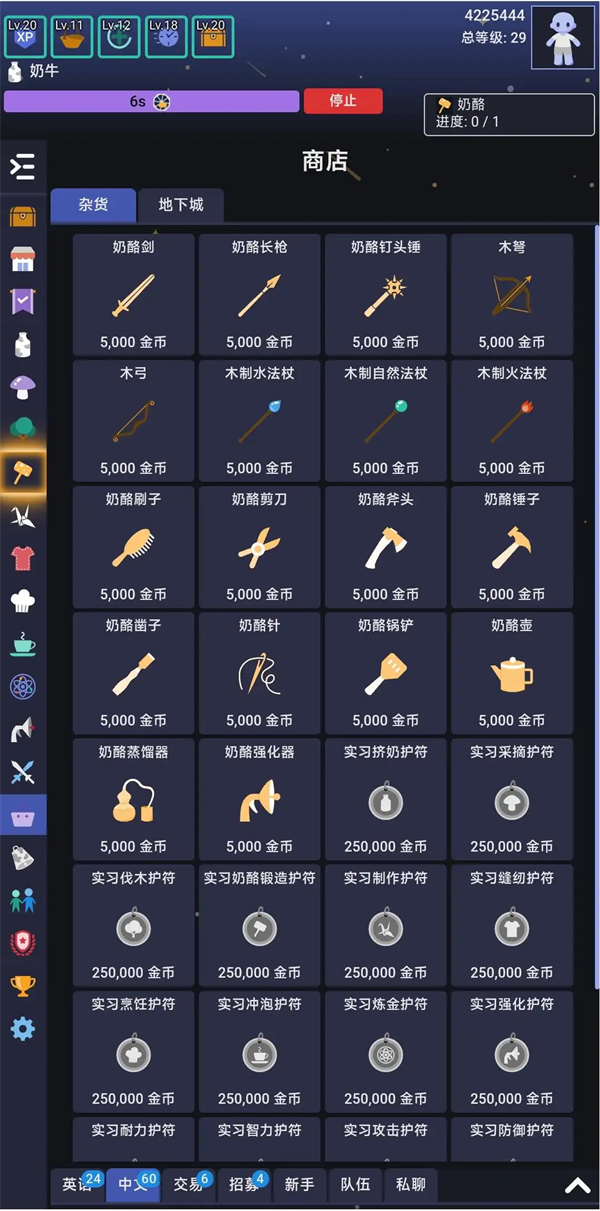Open the 木弩 item card

point(511,294)
